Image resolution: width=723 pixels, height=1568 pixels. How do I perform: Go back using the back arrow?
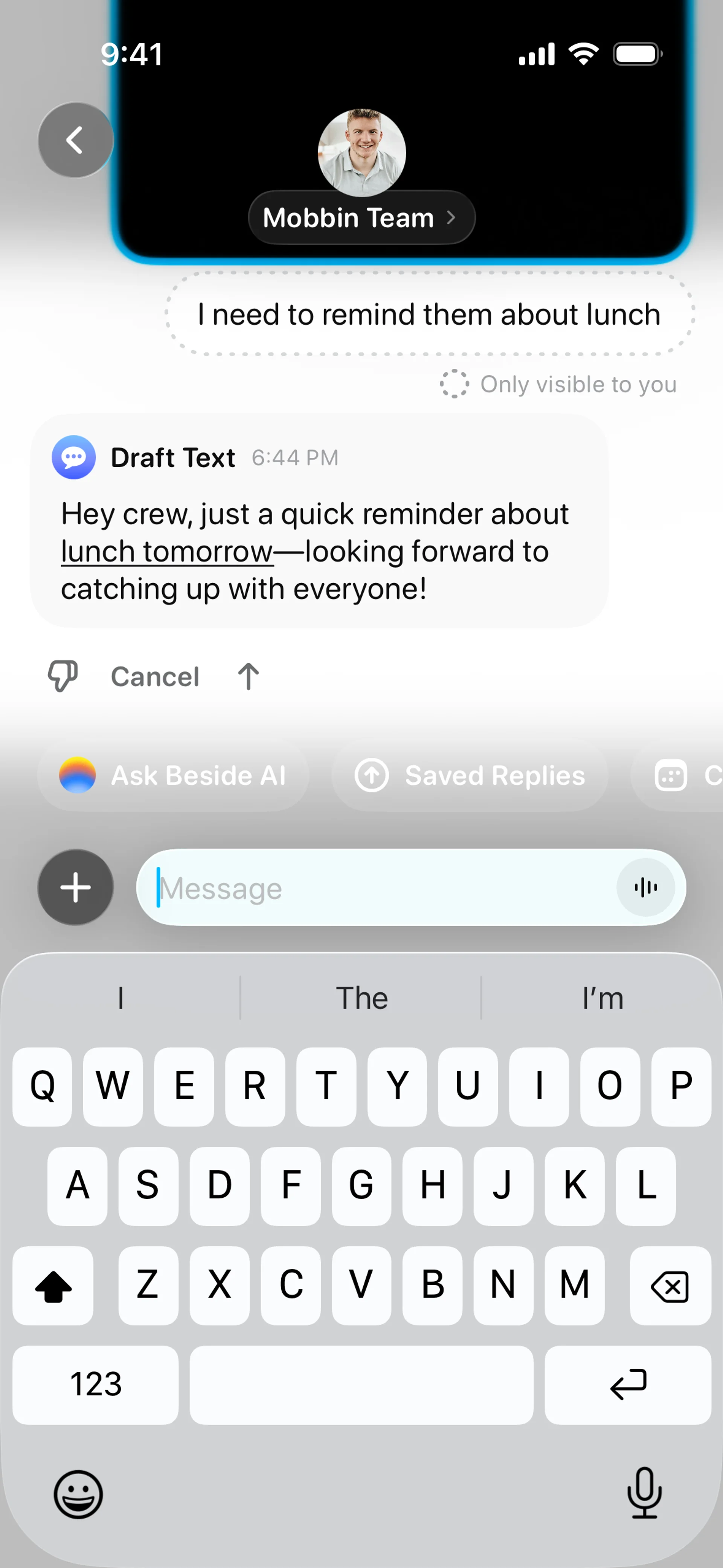tap(75, 140)
